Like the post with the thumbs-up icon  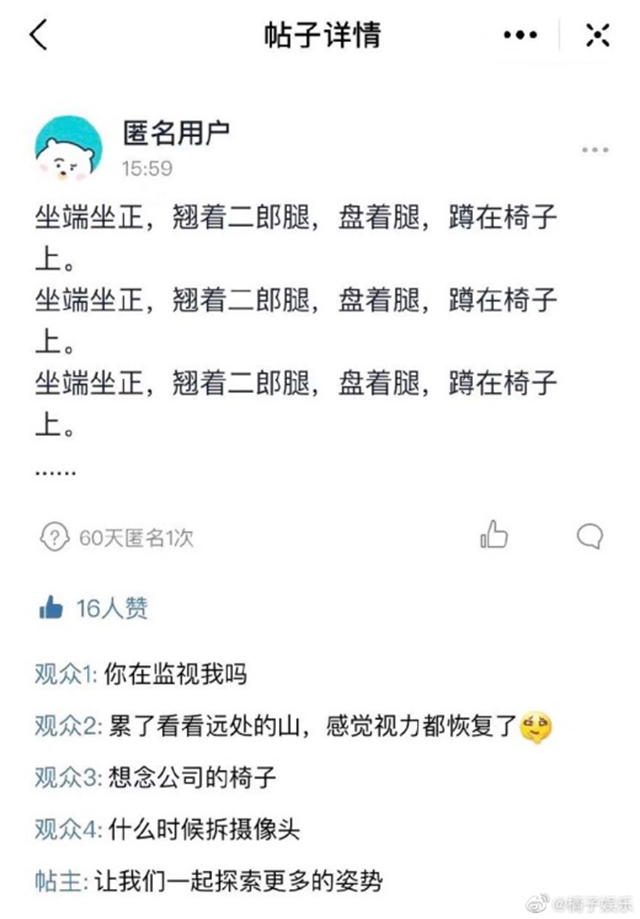tap(495, 536)
